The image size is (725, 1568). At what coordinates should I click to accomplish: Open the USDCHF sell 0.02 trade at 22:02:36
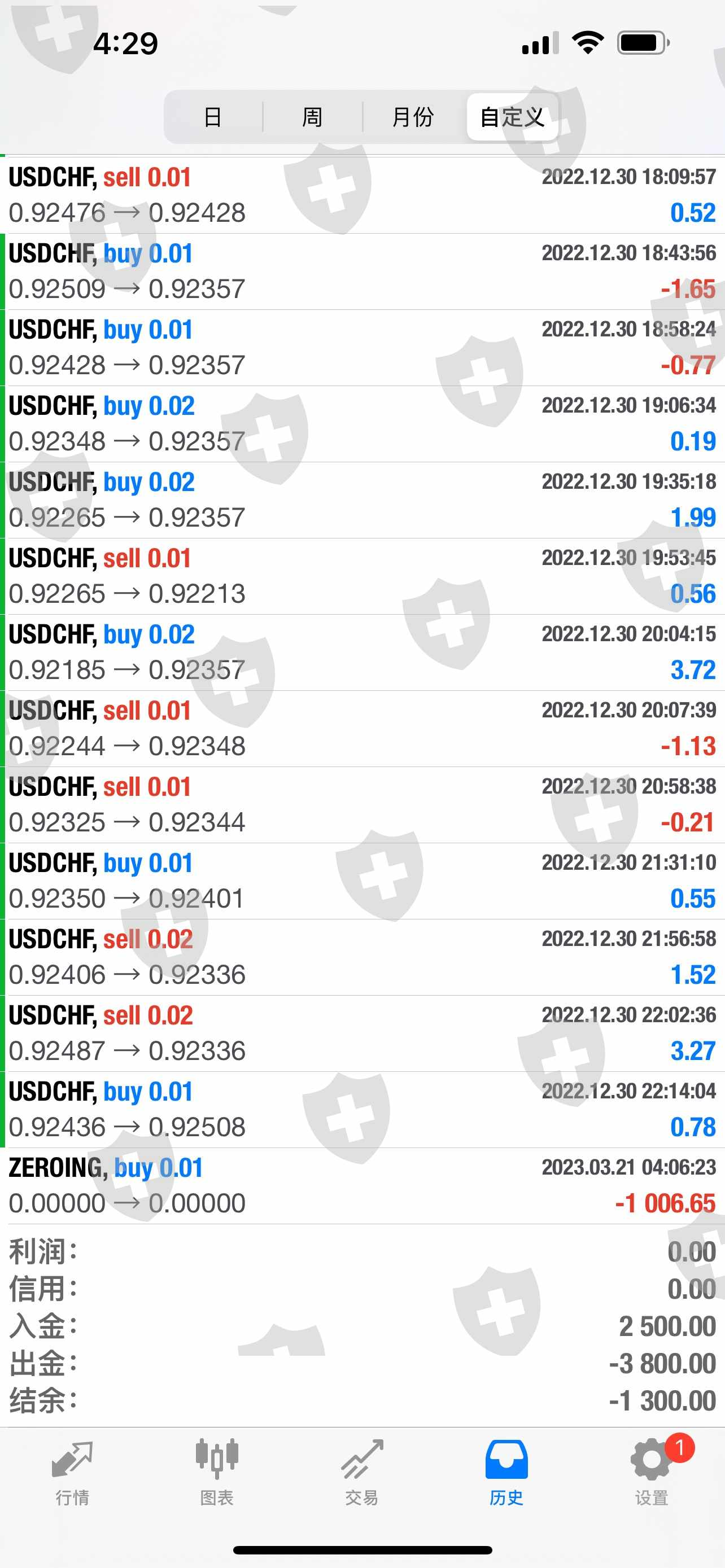click(362, 1033)
